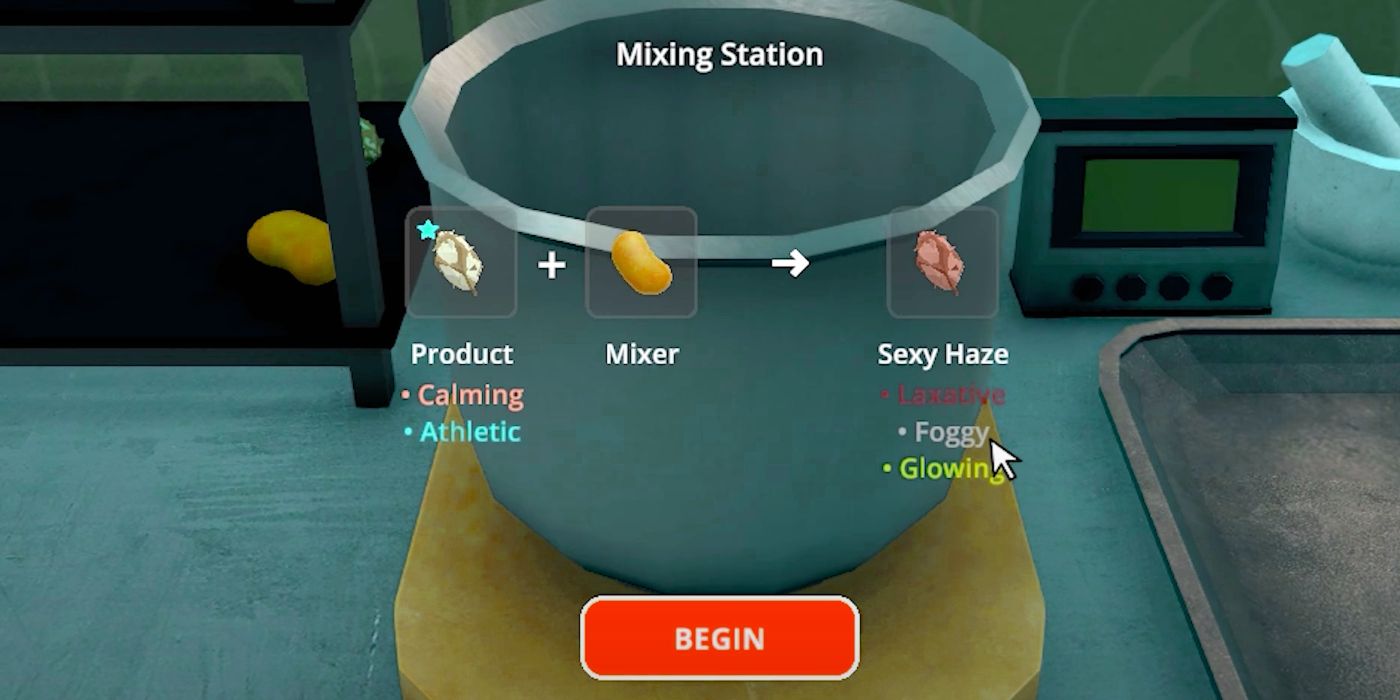Select the Mixer ingredient slot
The image size is (1400, 700).
pyautogui.click(x=641, y=262)
